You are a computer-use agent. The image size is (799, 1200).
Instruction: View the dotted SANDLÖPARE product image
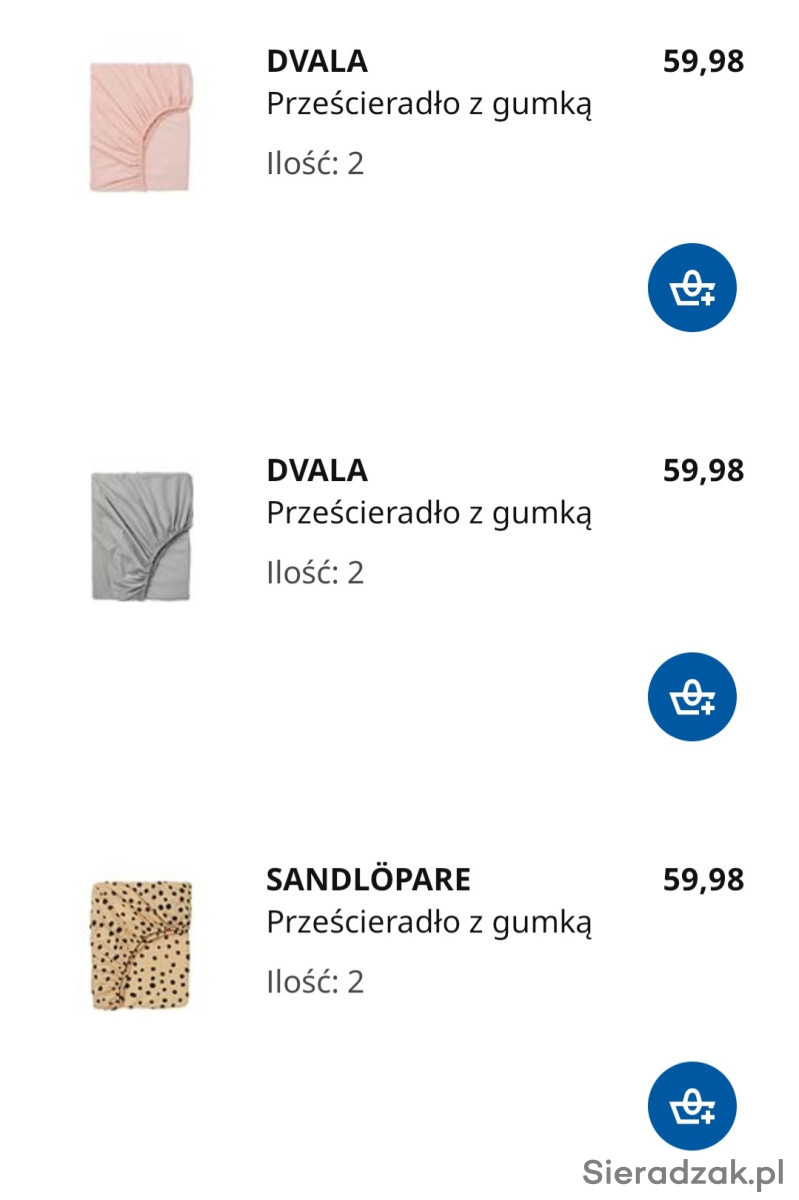(x=140, y=945)
